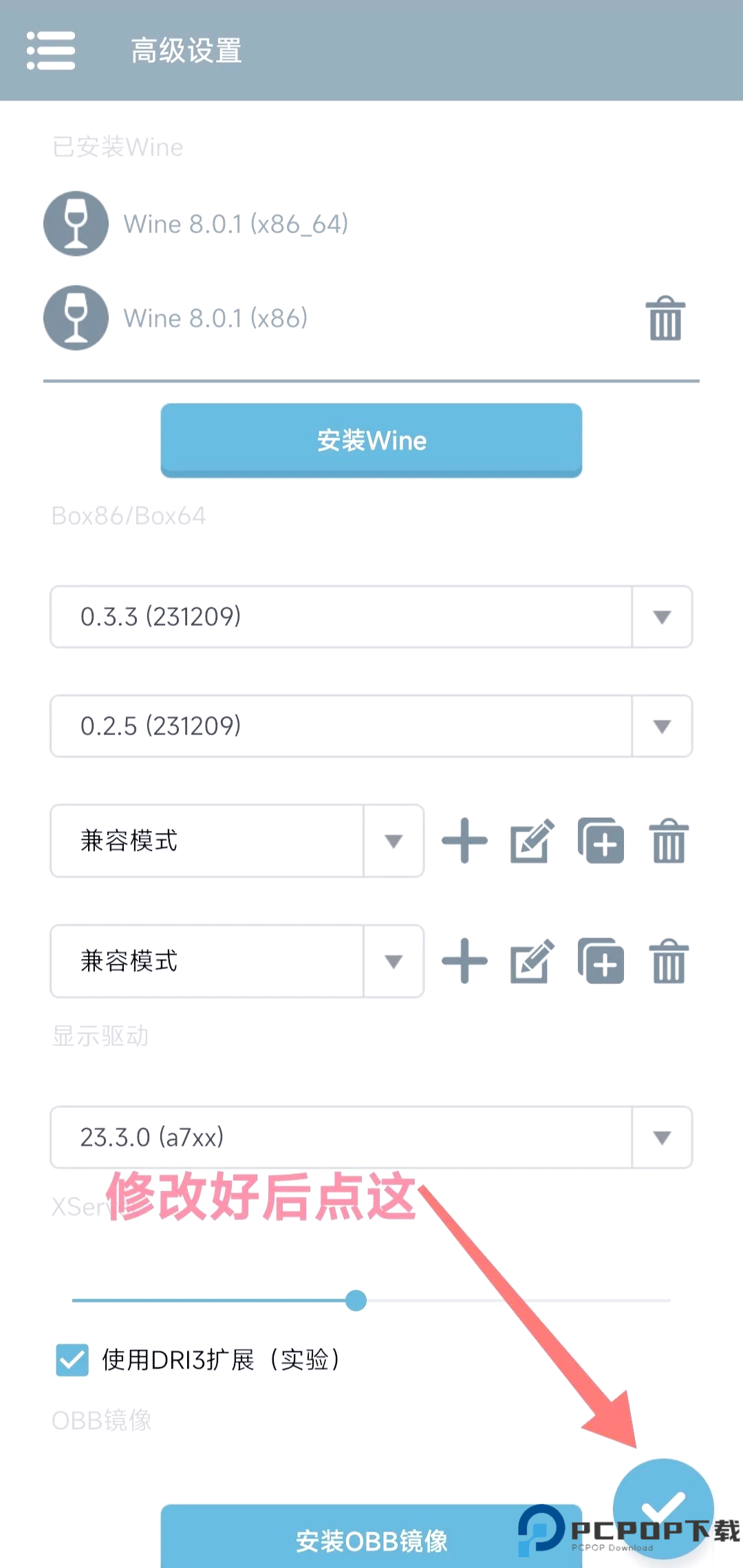Duplicate the first 兼容模式 preset
Viewport: 743px width, 1568px height.
coord(600,840)
